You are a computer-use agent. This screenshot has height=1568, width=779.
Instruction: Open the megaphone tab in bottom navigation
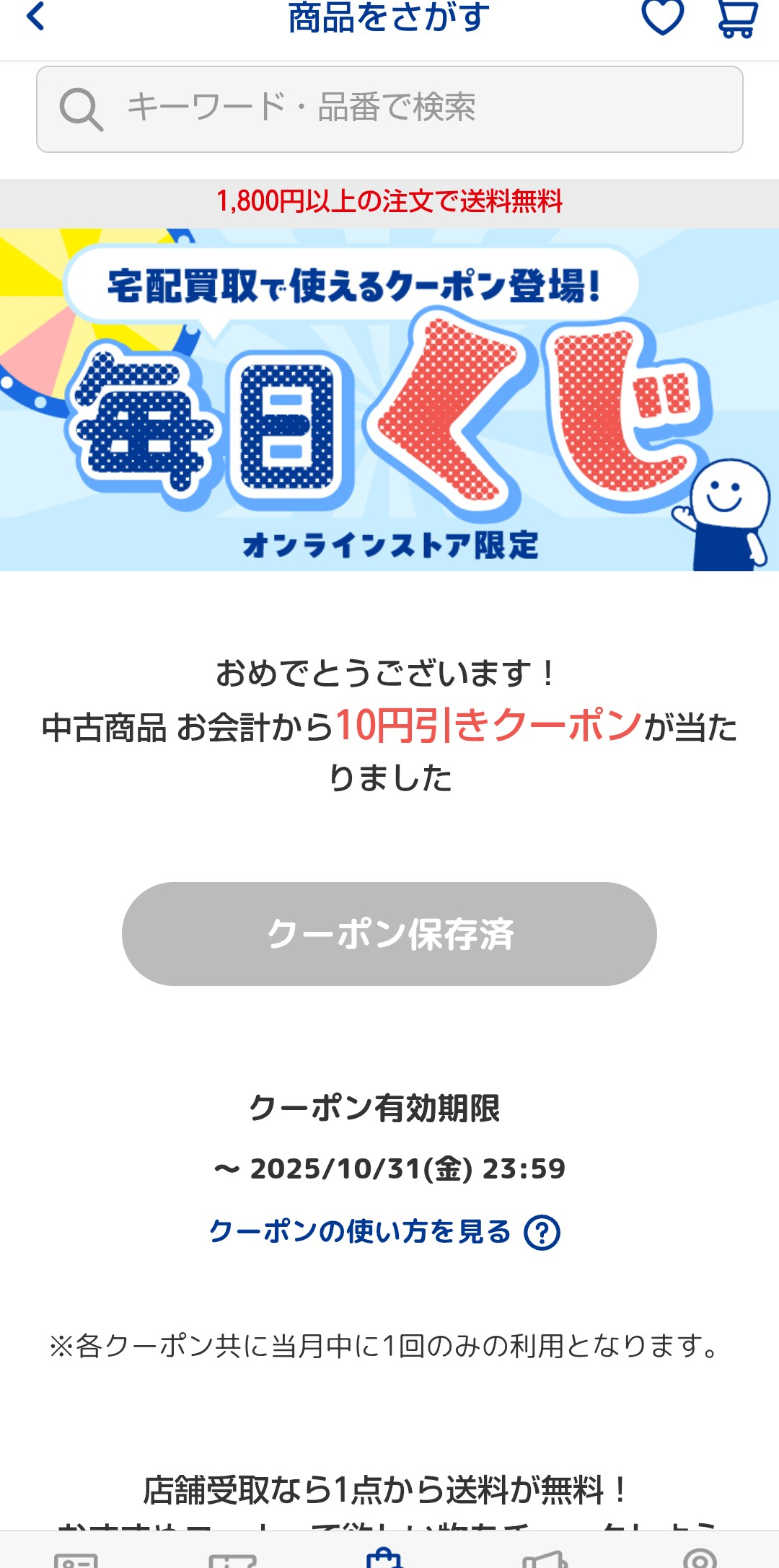coord(545,1559)
